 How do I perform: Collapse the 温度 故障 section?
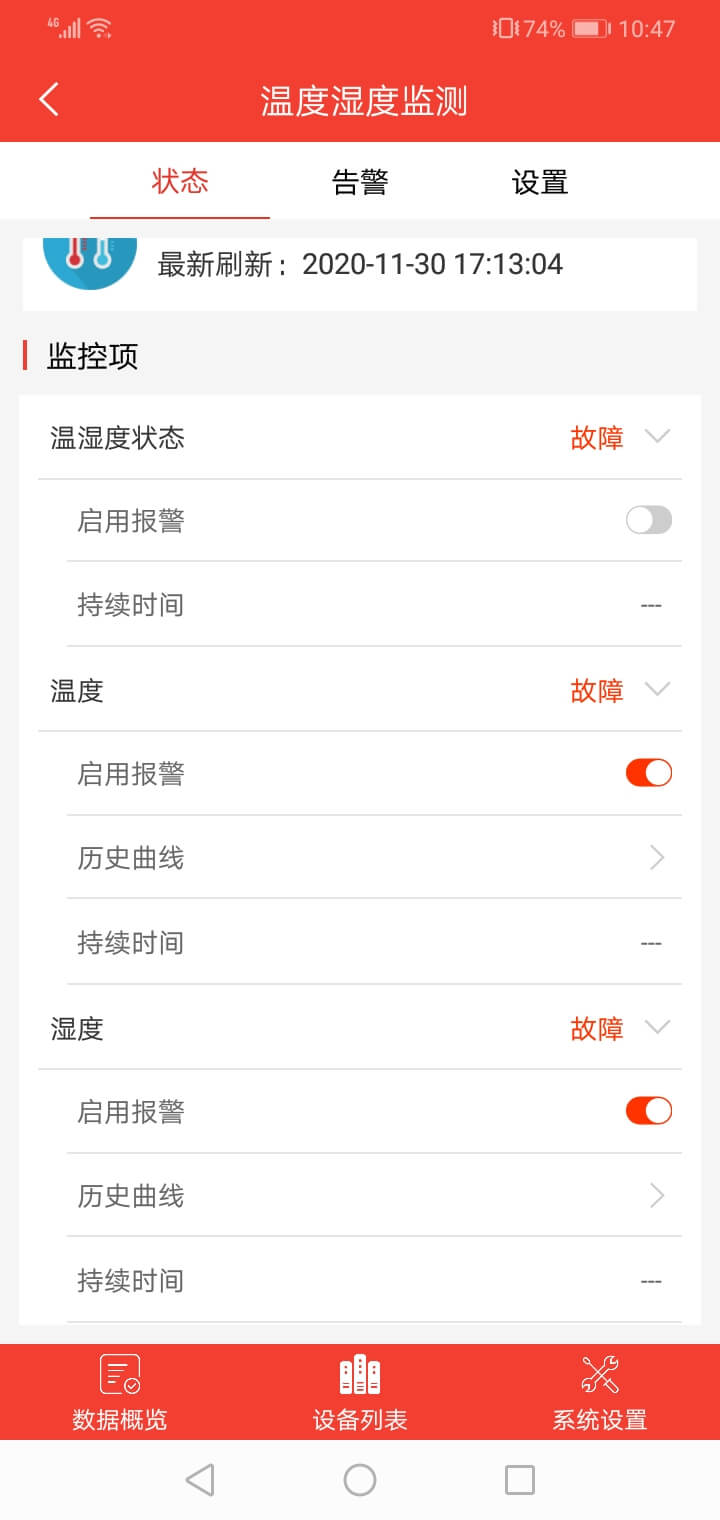pyautogui.click(x=658, y=690)
